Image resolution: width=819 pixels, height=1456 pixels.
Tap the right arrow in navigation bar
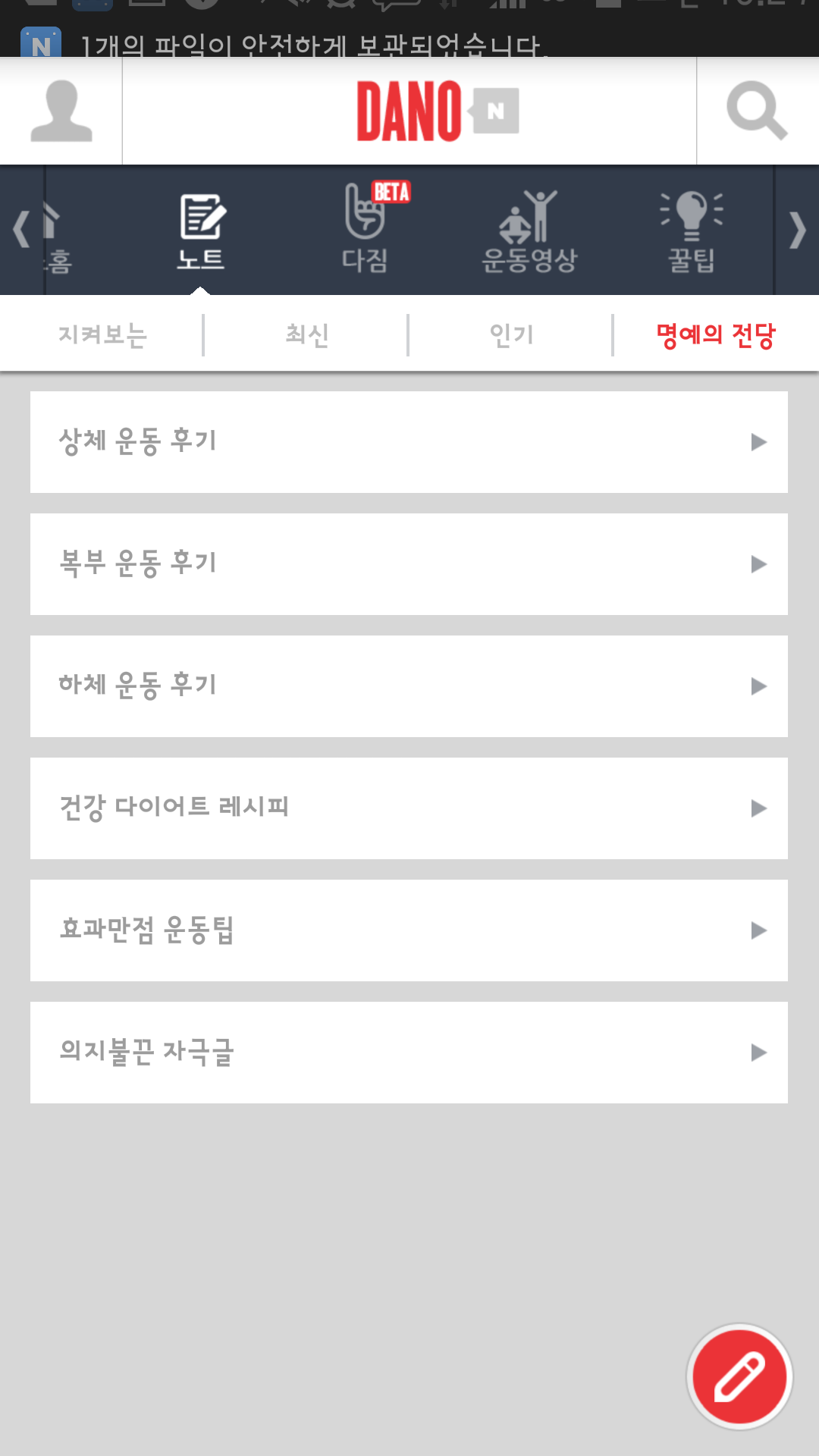click(x=797, y=230)
